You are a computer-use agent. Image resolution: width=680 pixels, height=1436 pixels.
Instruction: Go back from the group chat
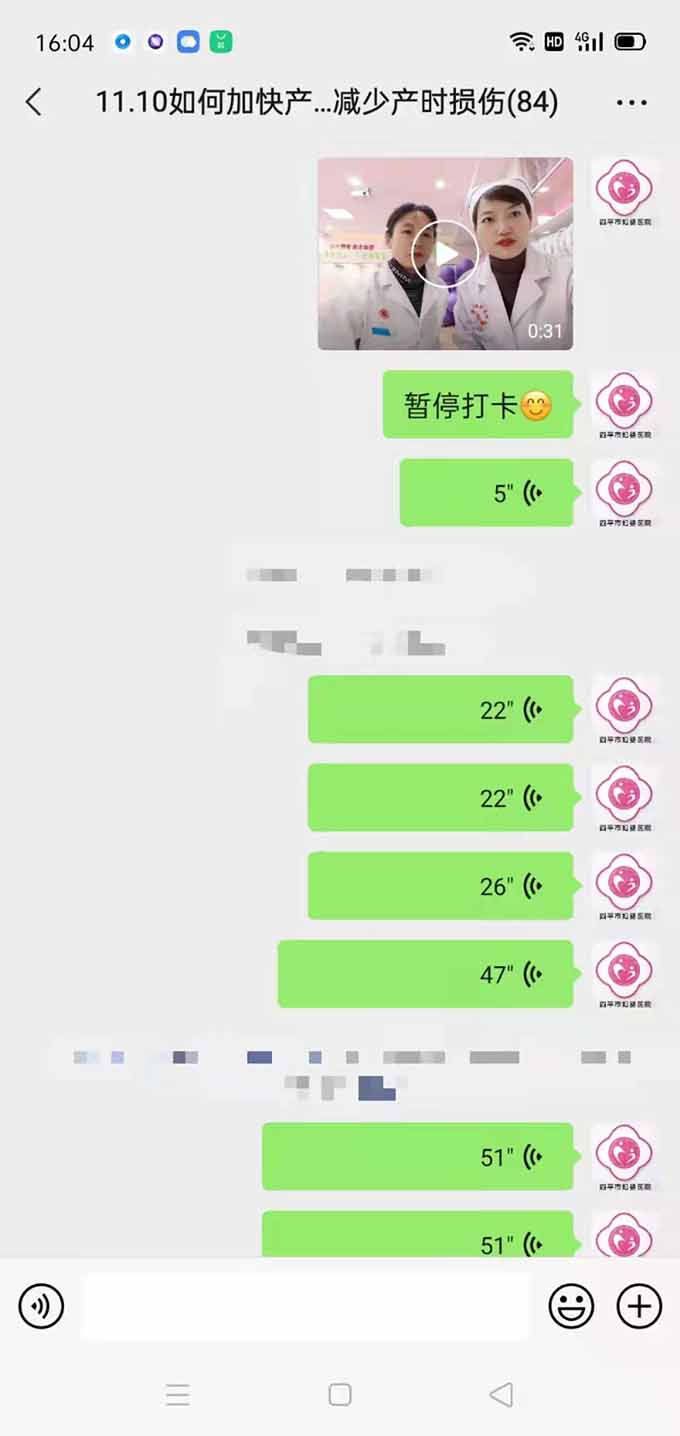click(x=34, y=102)
